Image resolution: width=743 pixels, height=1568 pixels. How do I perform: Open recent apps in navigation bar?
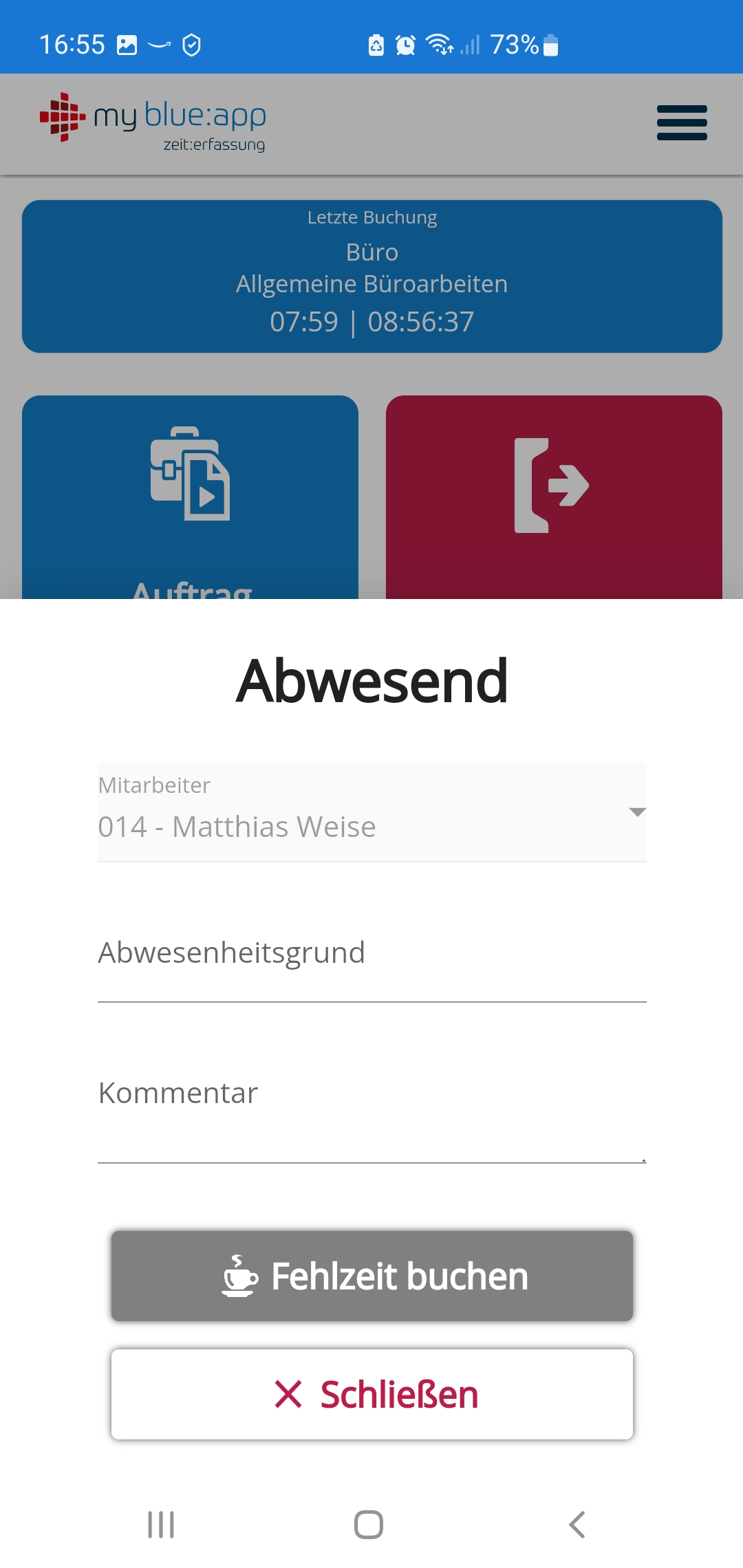[x=161, y=1525]
